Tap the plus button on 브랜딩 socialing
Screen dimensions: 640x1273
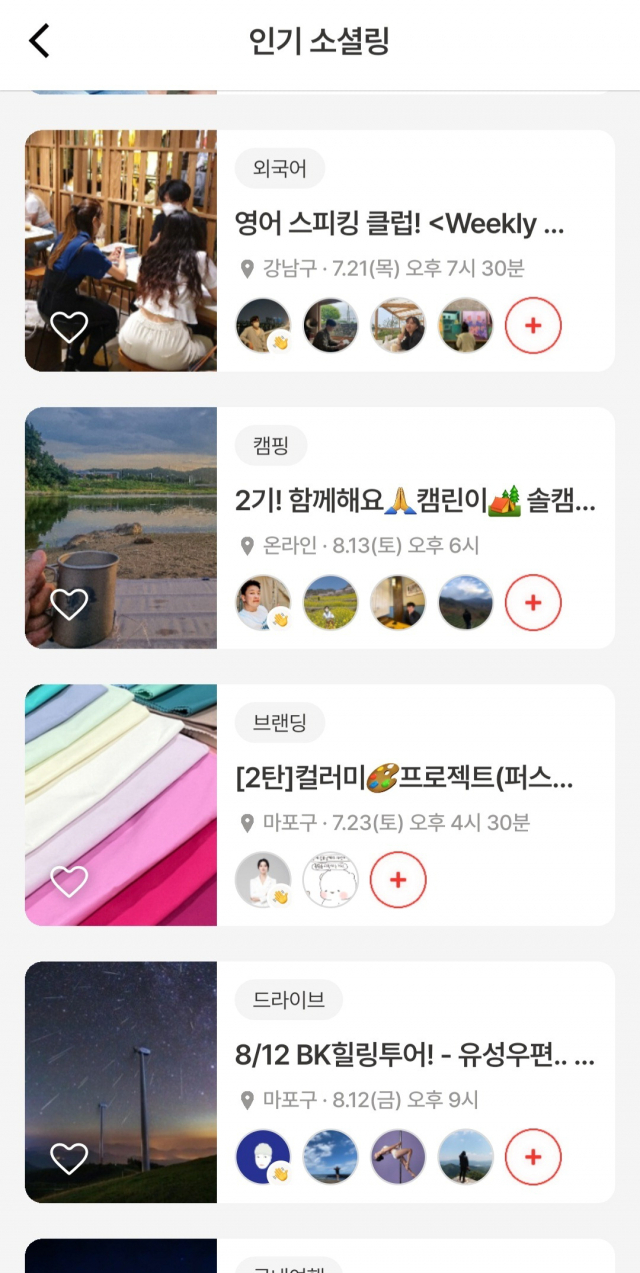click(398, 880)
